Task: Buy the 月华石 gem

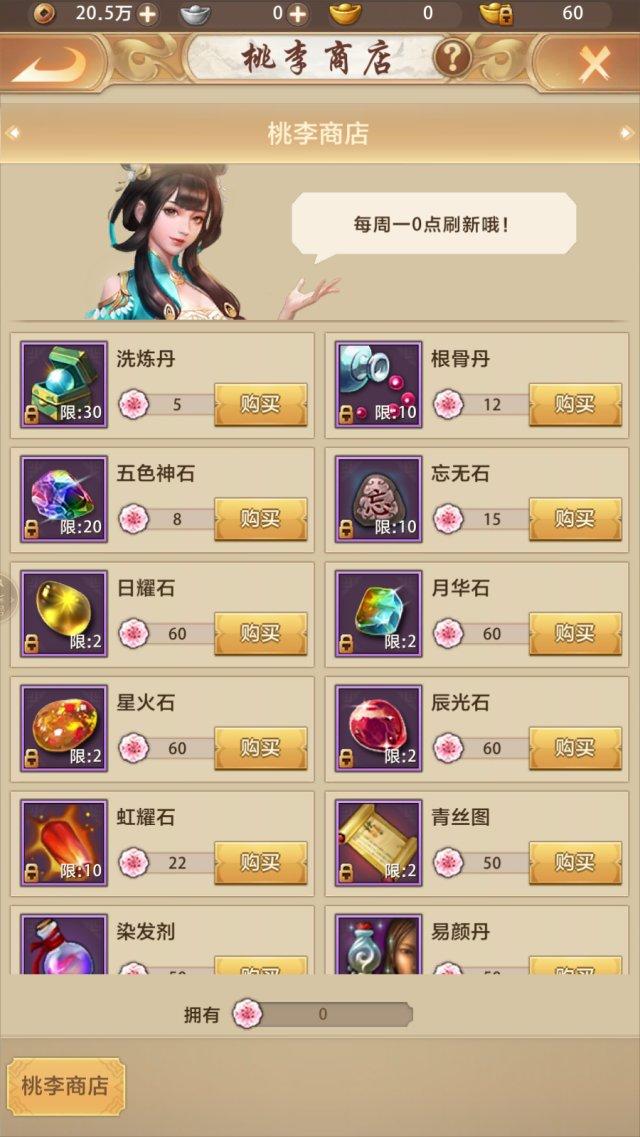Action: 575,634
